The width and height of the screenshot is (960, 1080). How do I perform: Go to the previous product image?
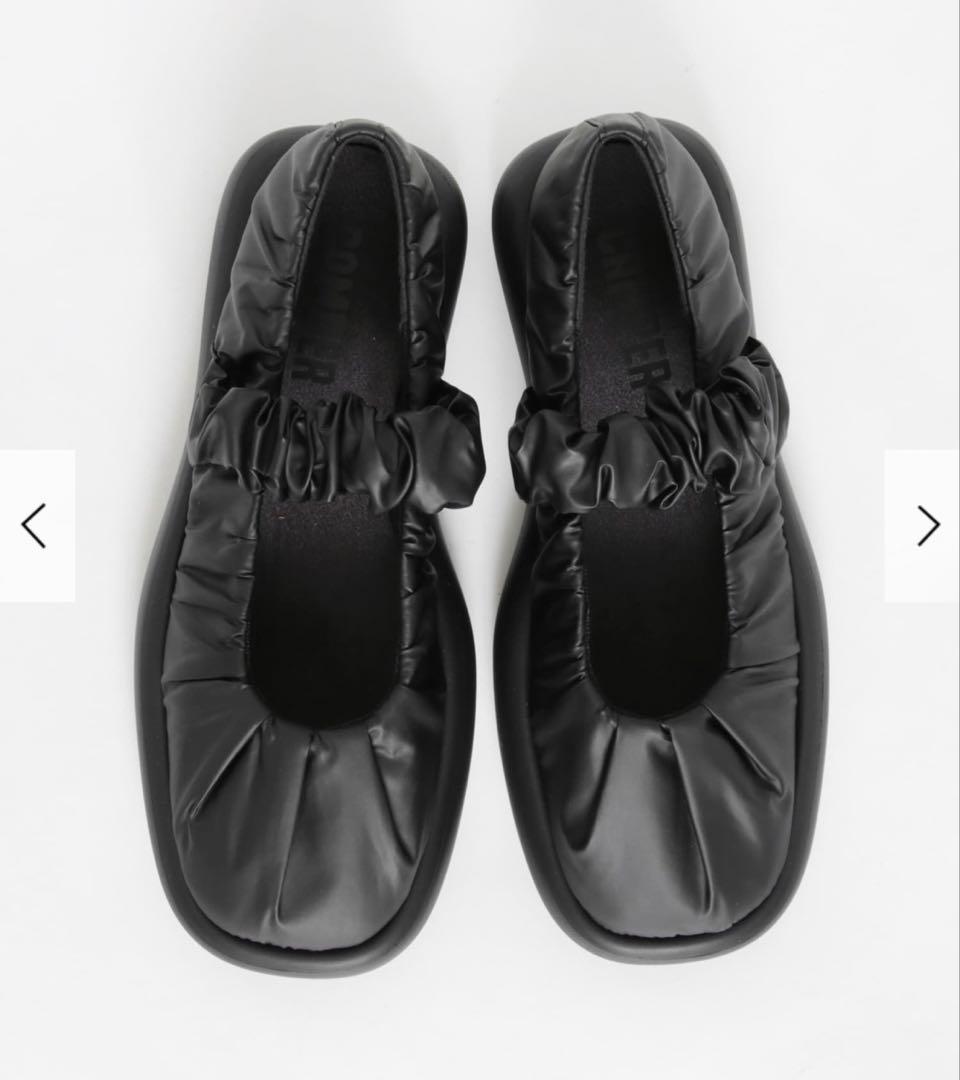click(35, 526)
